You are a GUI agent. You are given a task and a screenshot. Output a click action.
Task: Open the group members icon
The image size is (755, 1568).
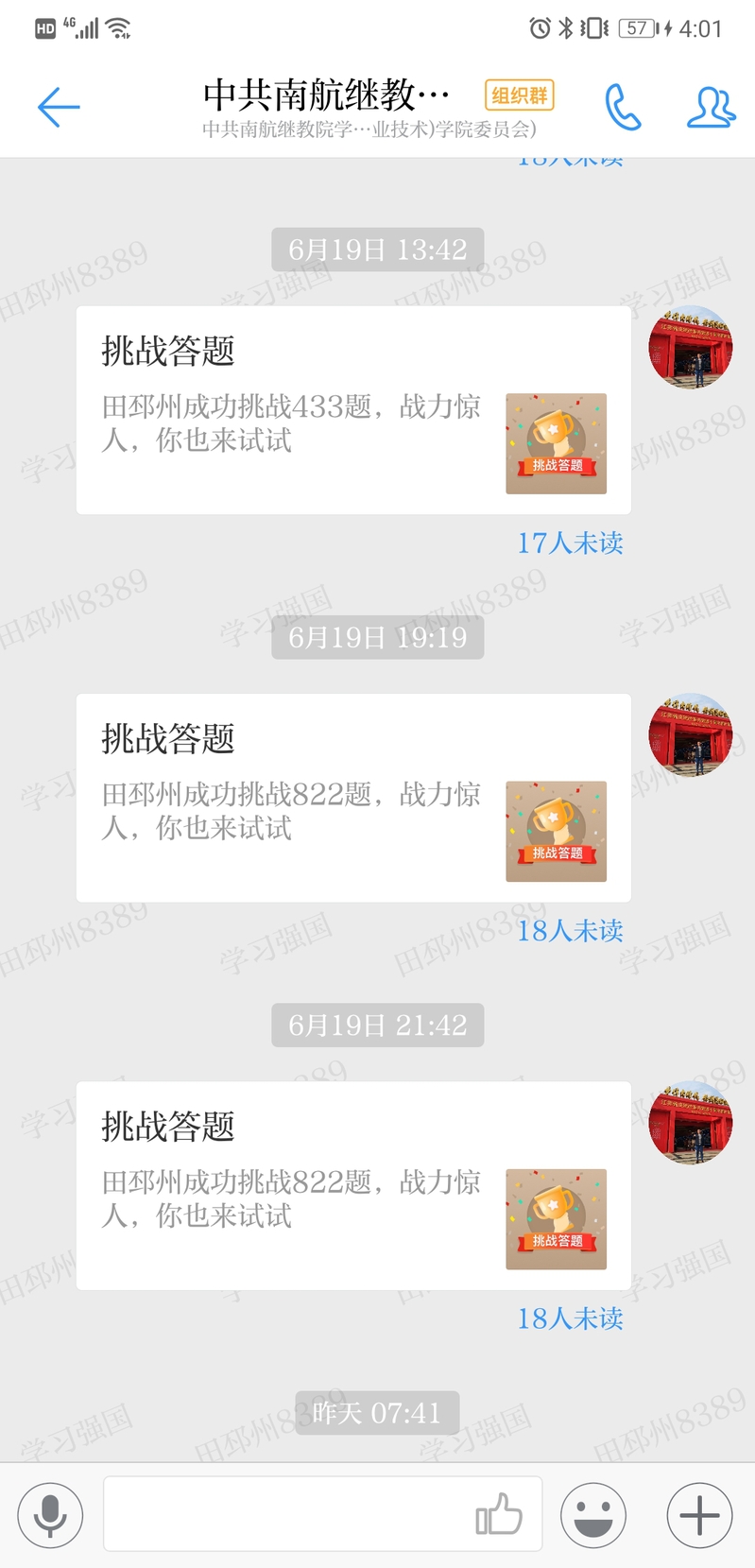pos(711,107)
